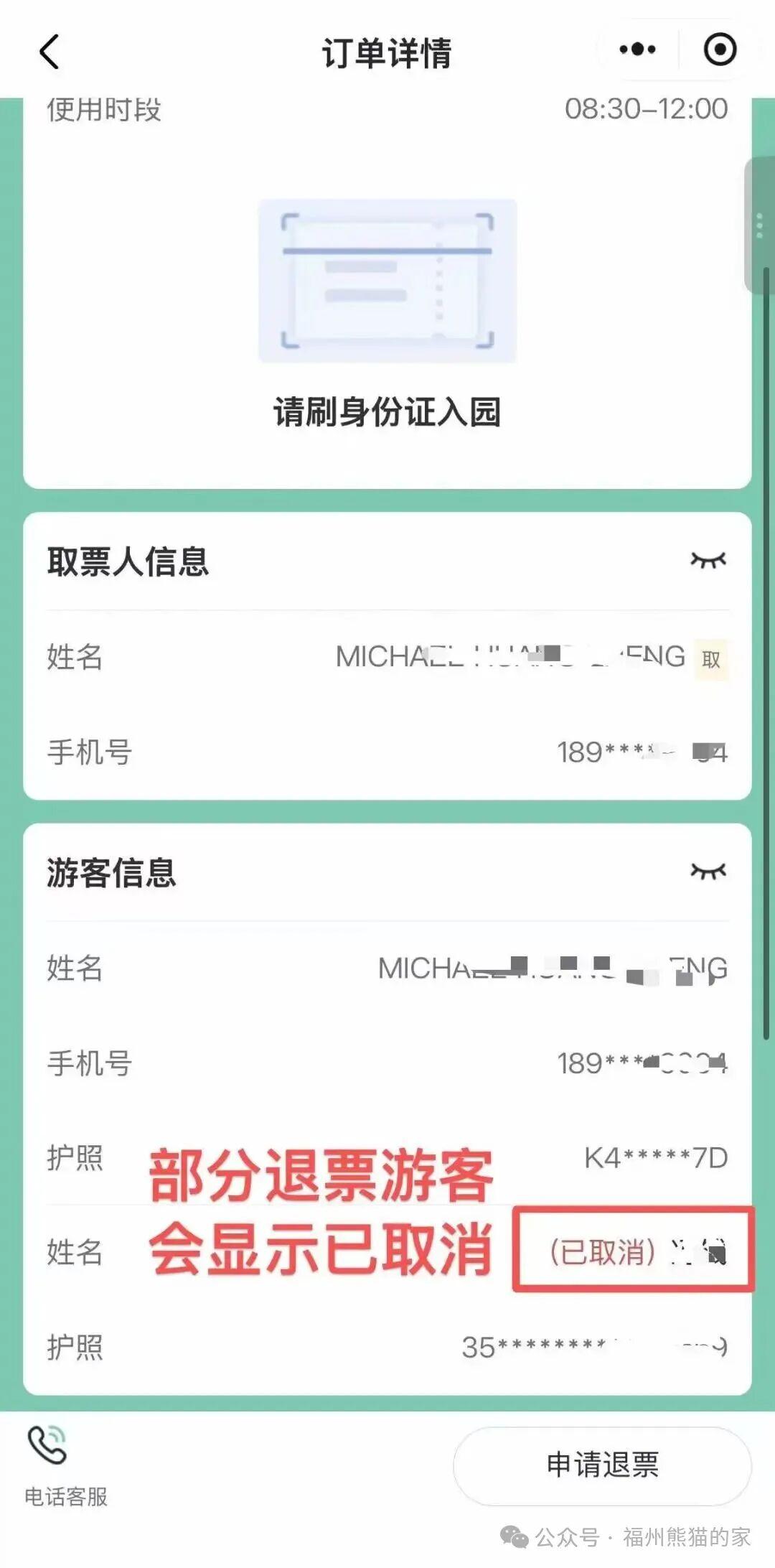Navigate back with the top-left arrow
Screen dimensions: 775x1568
click(47, 50)
